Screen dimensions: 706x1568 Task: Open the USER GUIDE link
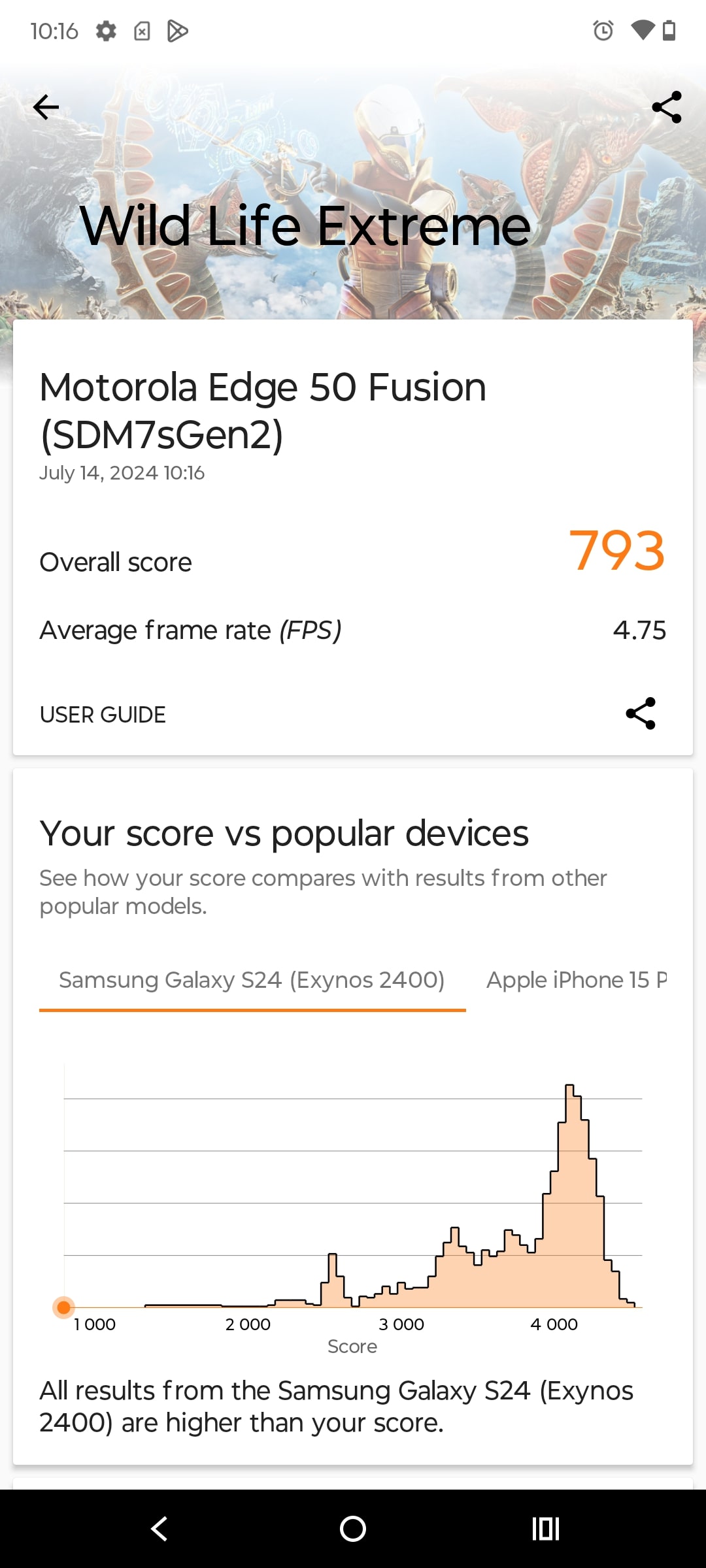pos(103,715)
